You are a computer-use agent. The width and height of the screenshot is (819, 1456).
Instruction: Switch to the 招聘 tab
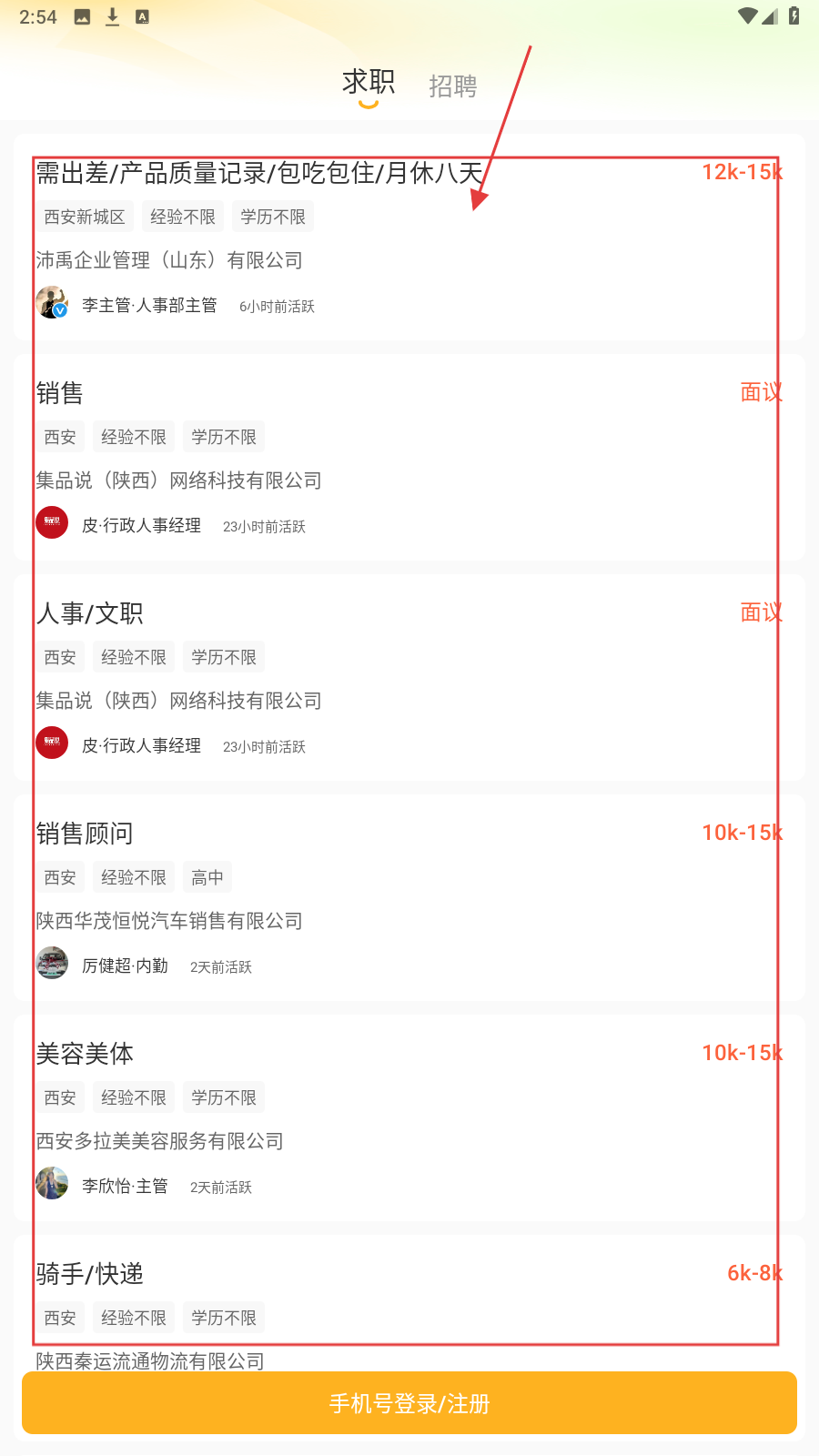tap(452, 86)
